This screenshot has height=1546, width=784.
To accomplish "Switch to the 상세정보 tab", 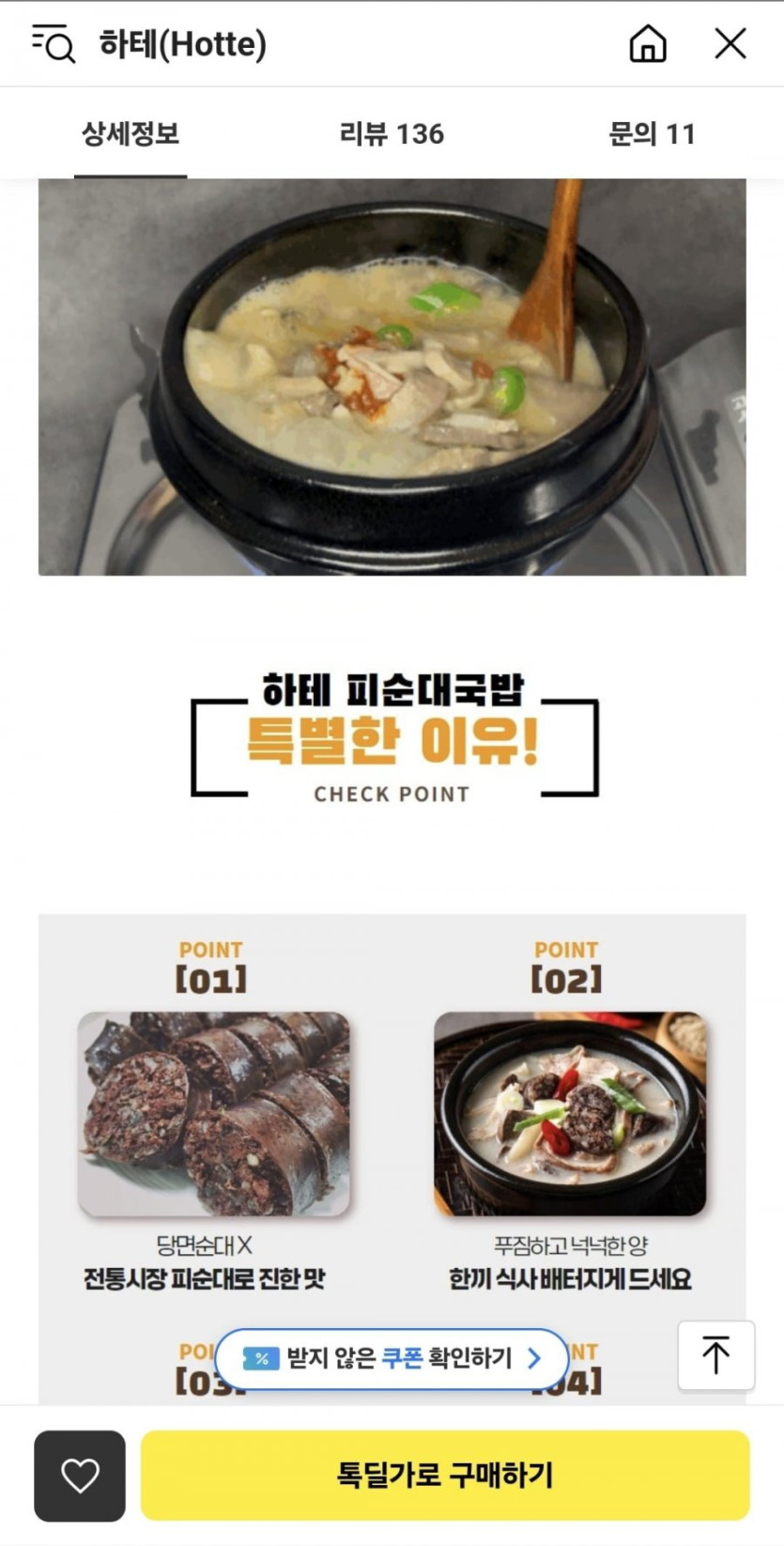I will click(x=131, y=134).
